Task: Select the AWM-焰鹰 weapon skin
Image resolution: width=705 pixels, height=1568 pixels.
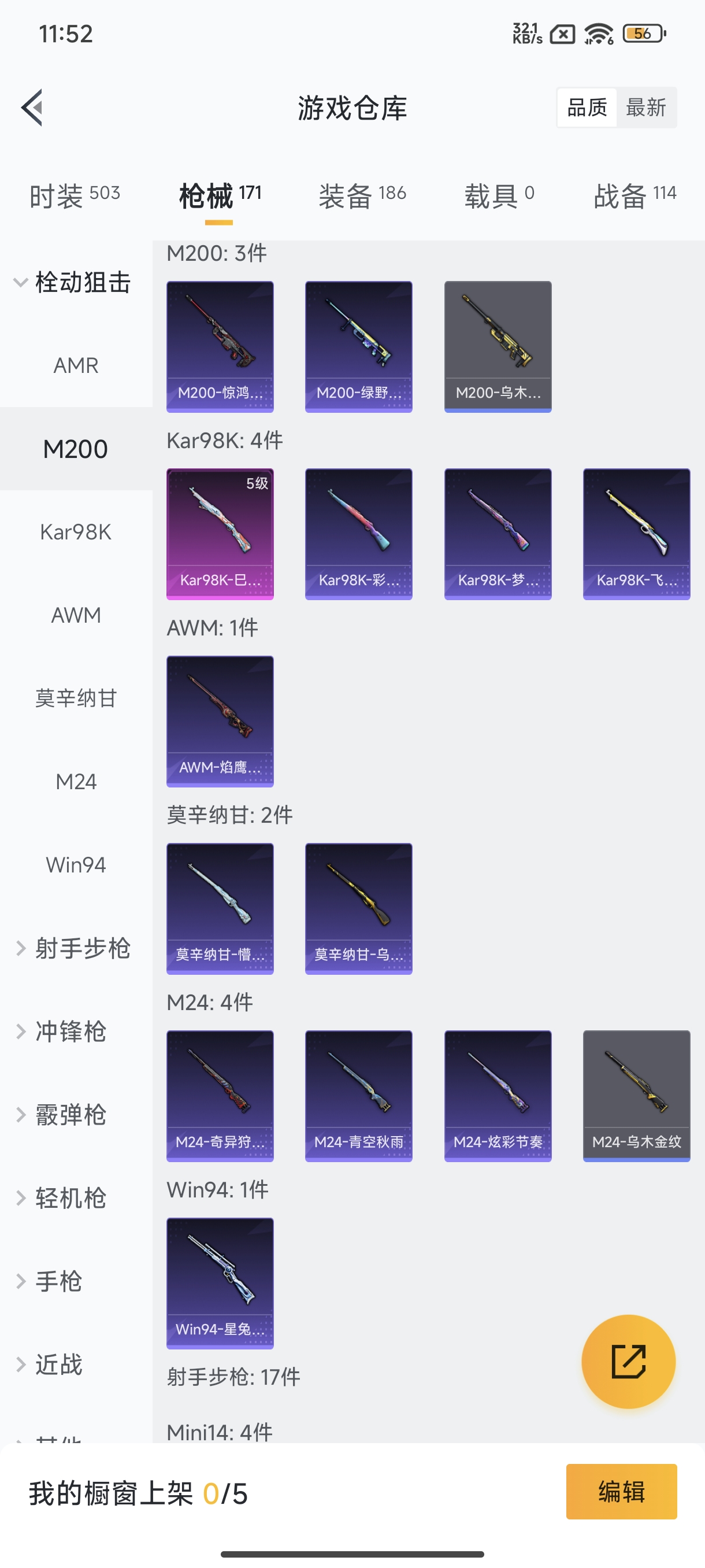Action: pos(220,721)
